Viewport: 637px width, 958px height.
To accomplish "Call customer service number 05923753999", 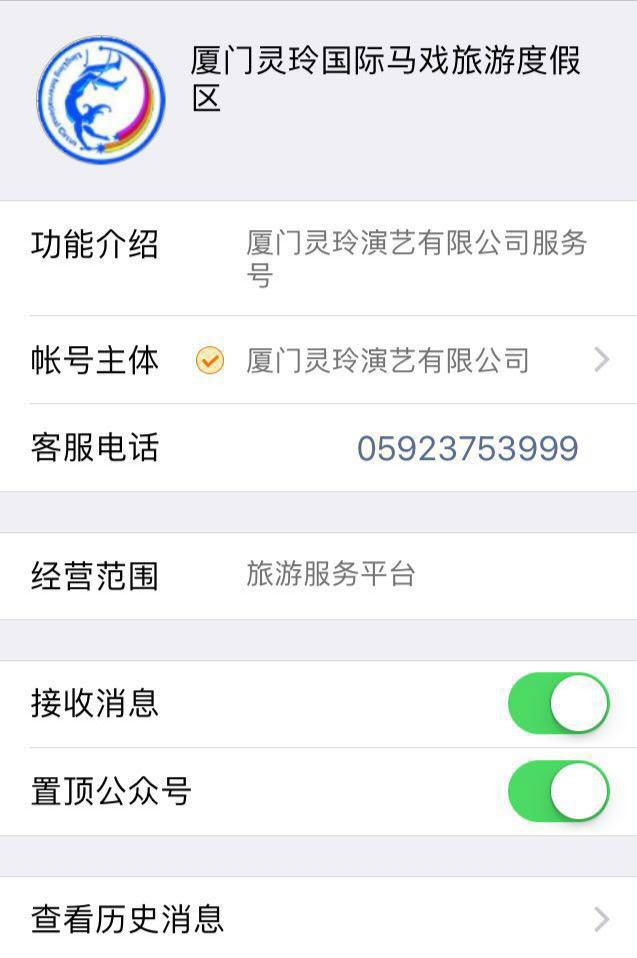I will tap(467, 448).
